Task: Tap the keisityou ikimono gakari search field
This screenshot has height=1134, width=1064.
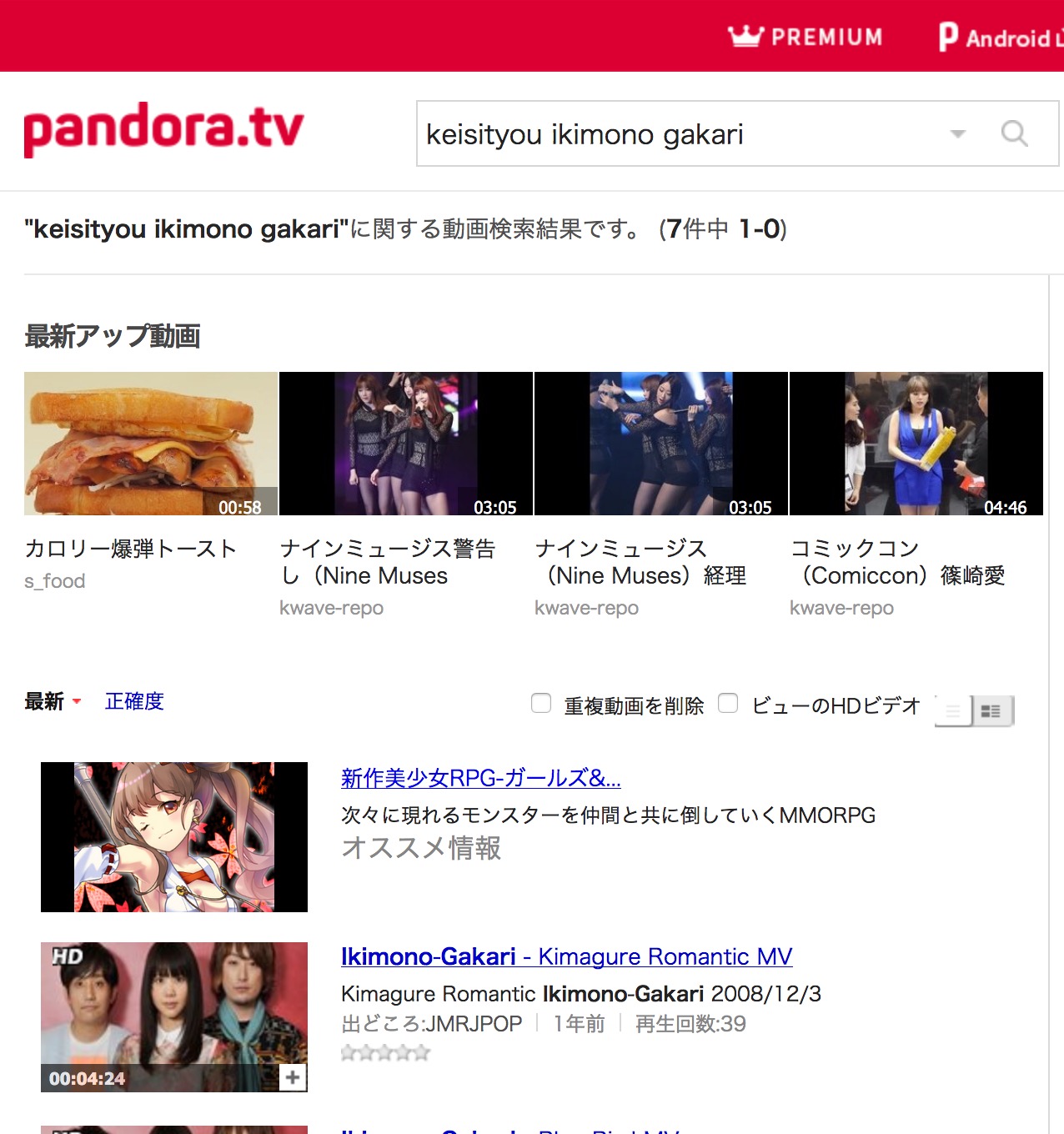Action: (667, 133)
